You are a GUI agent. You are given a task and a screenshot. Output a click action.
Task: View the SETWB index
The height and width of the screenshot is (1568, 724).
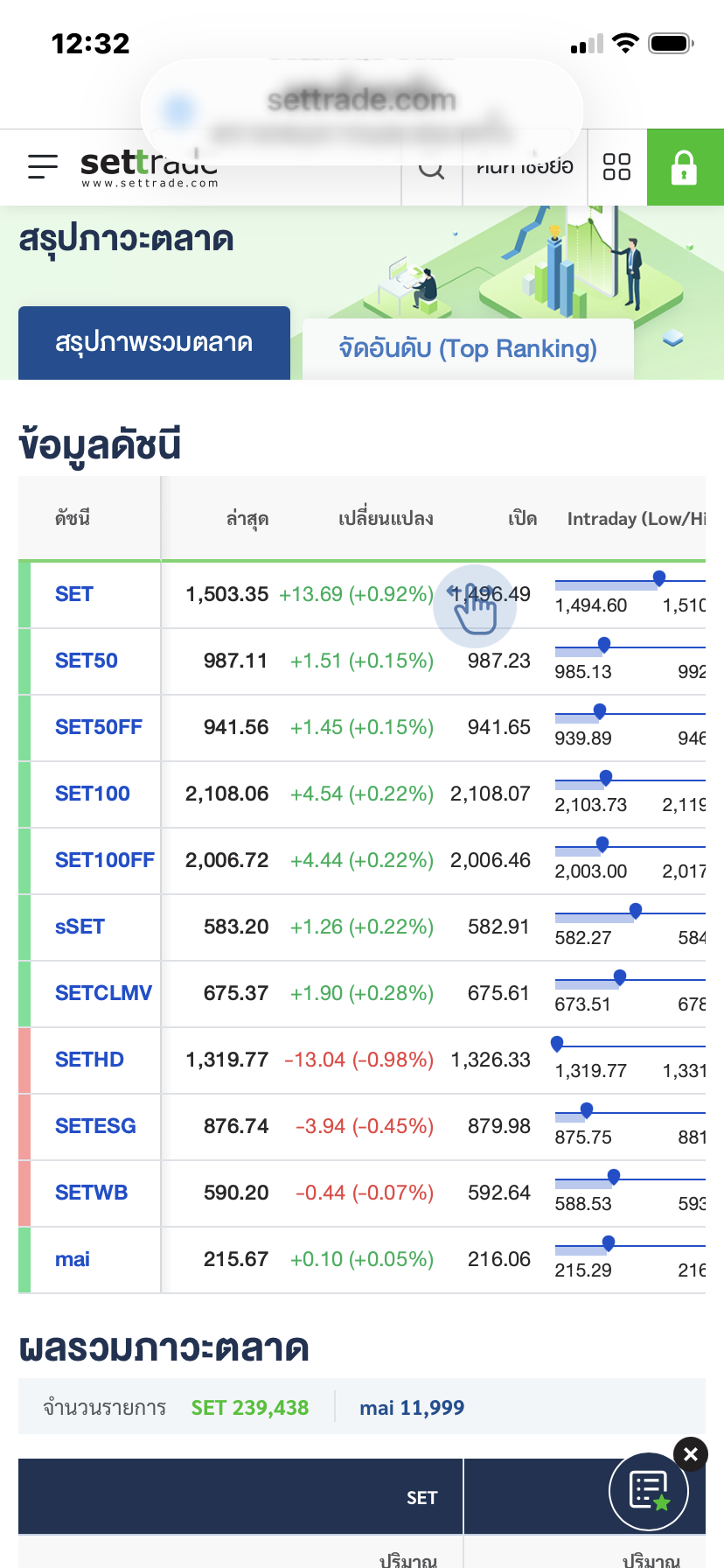pyautogui.click(x=91, y=1193)
